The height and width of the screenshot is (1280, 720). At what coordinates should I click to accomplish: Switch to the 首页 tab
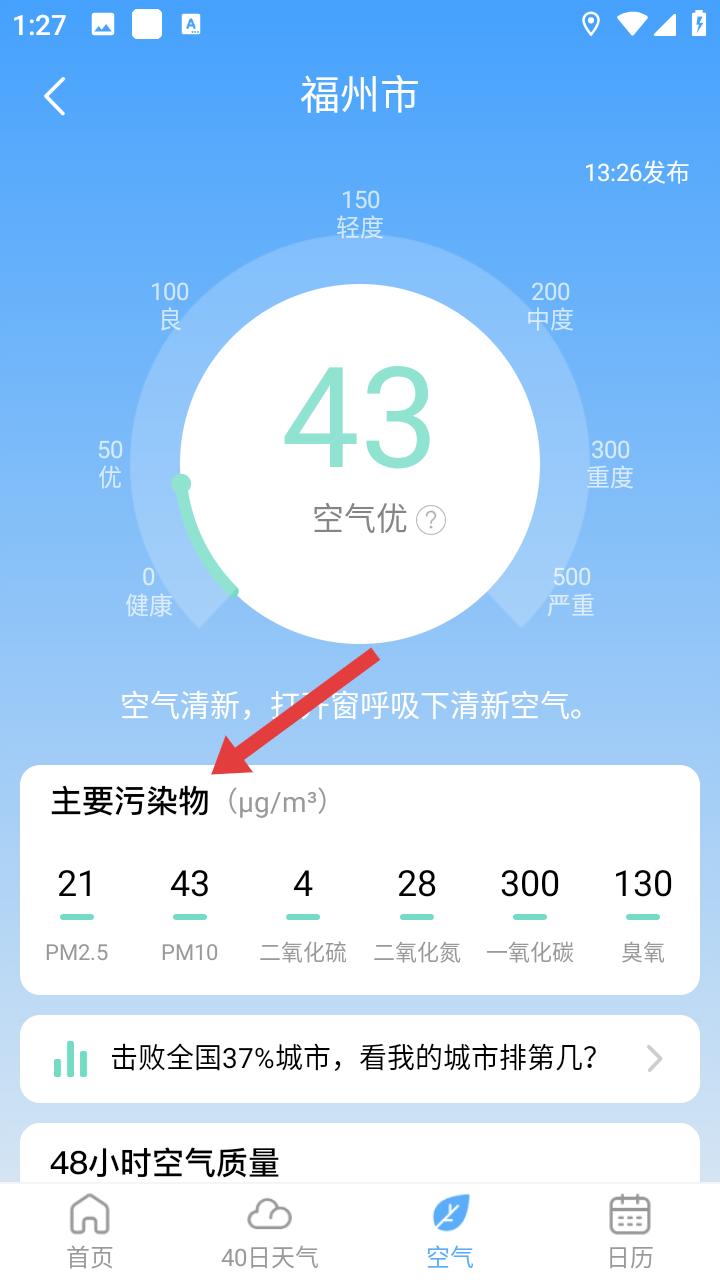90,1231
